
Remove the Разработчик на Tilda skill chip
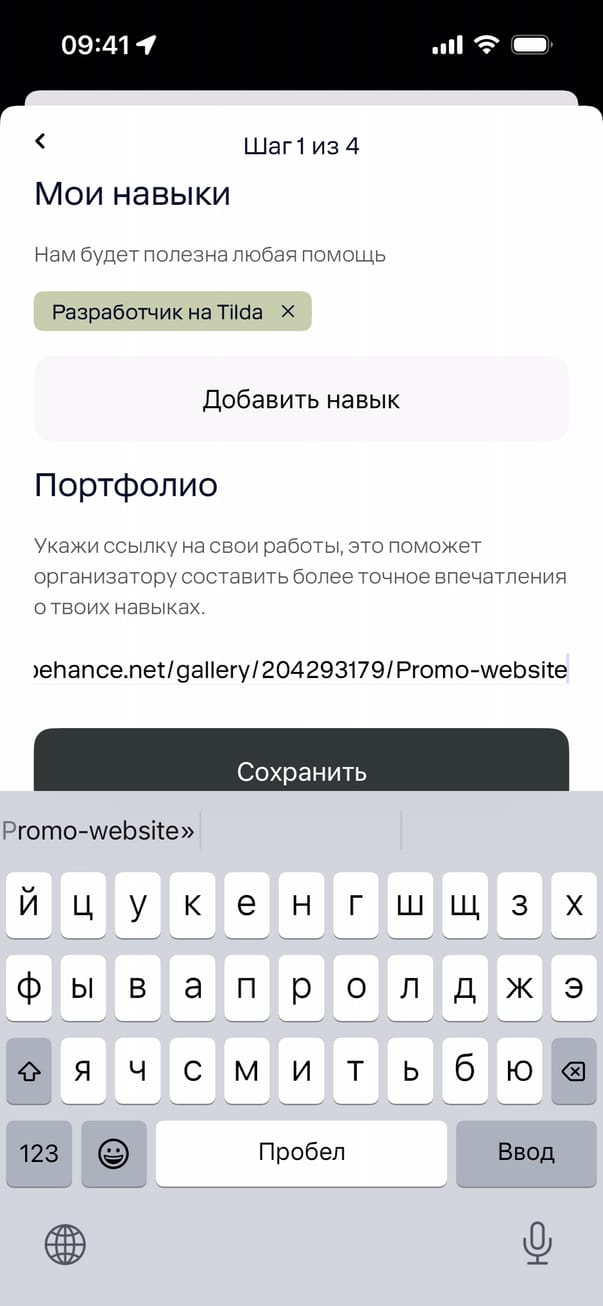pyautogui.click(x=288, y=312)
